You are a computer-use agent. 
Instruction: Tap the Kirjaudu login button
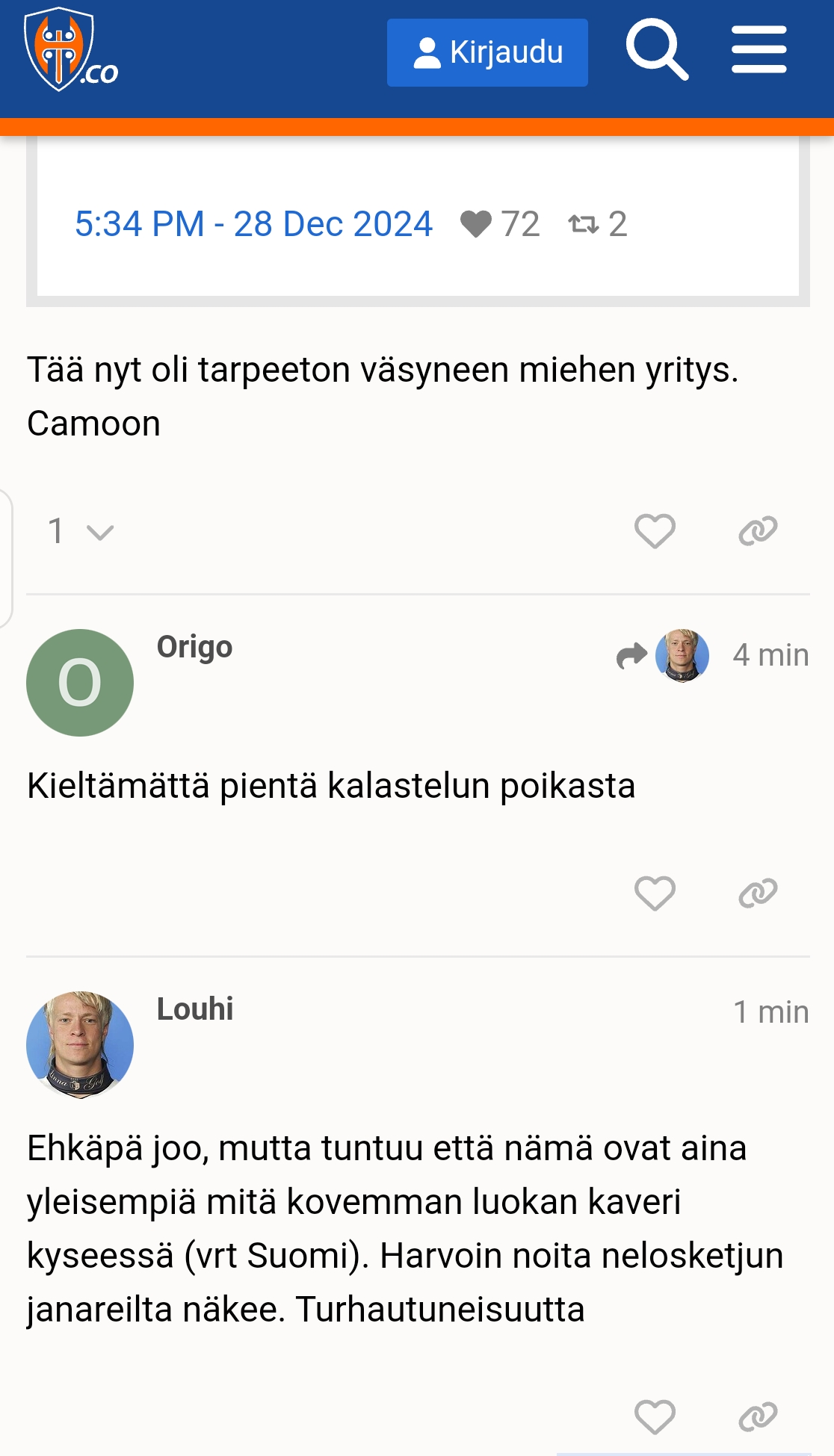(487, 53)
